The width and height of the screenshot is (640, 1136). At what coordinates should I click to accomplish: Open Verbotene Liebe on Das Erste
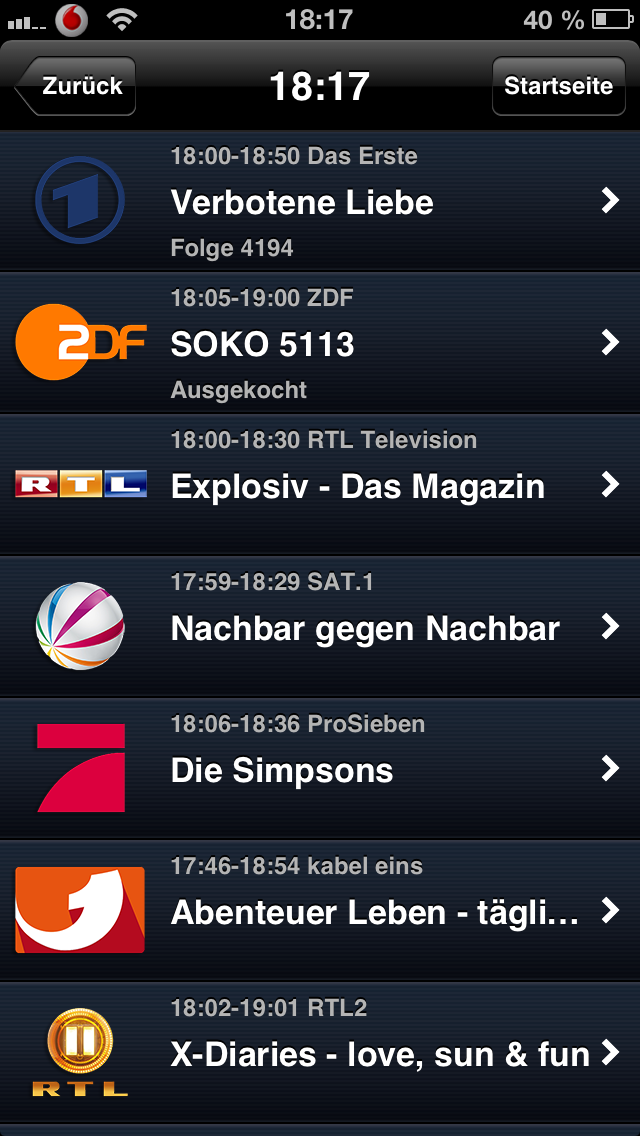[x=320, y=202]
